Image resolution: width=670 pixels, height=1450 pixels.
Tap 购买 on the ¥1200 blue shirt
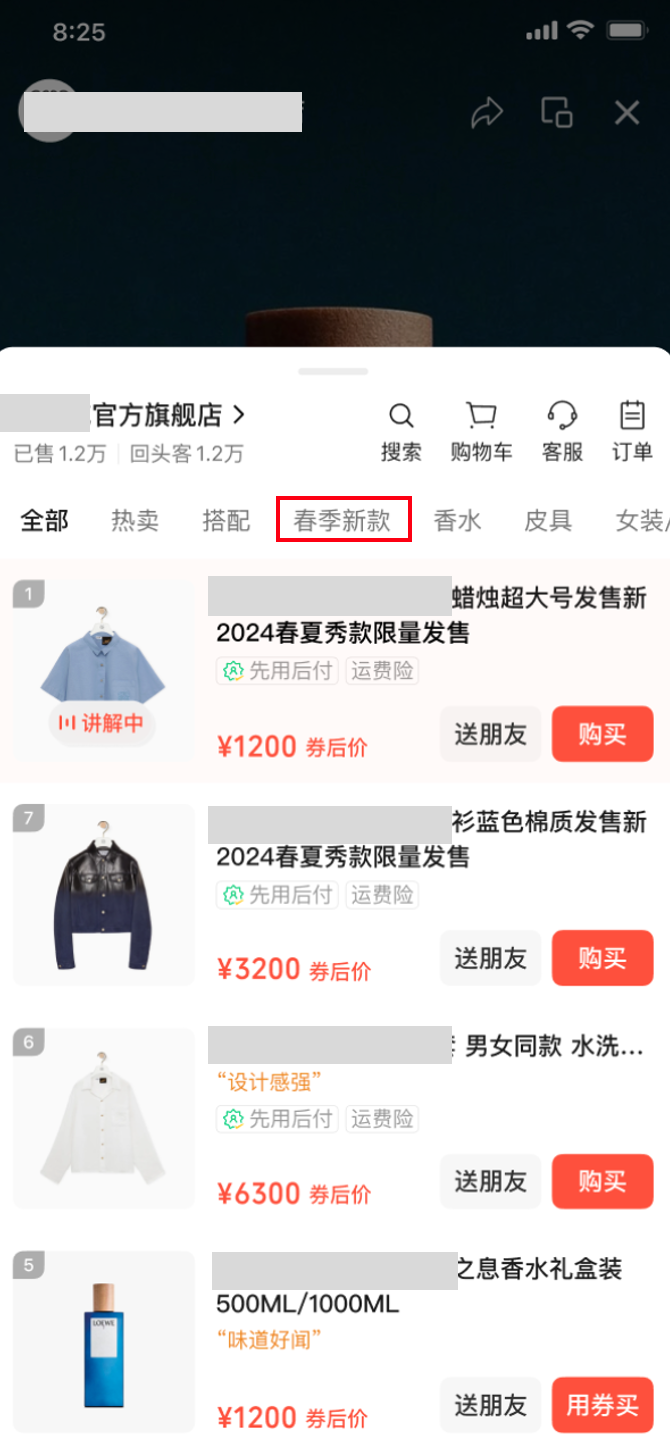602,734
